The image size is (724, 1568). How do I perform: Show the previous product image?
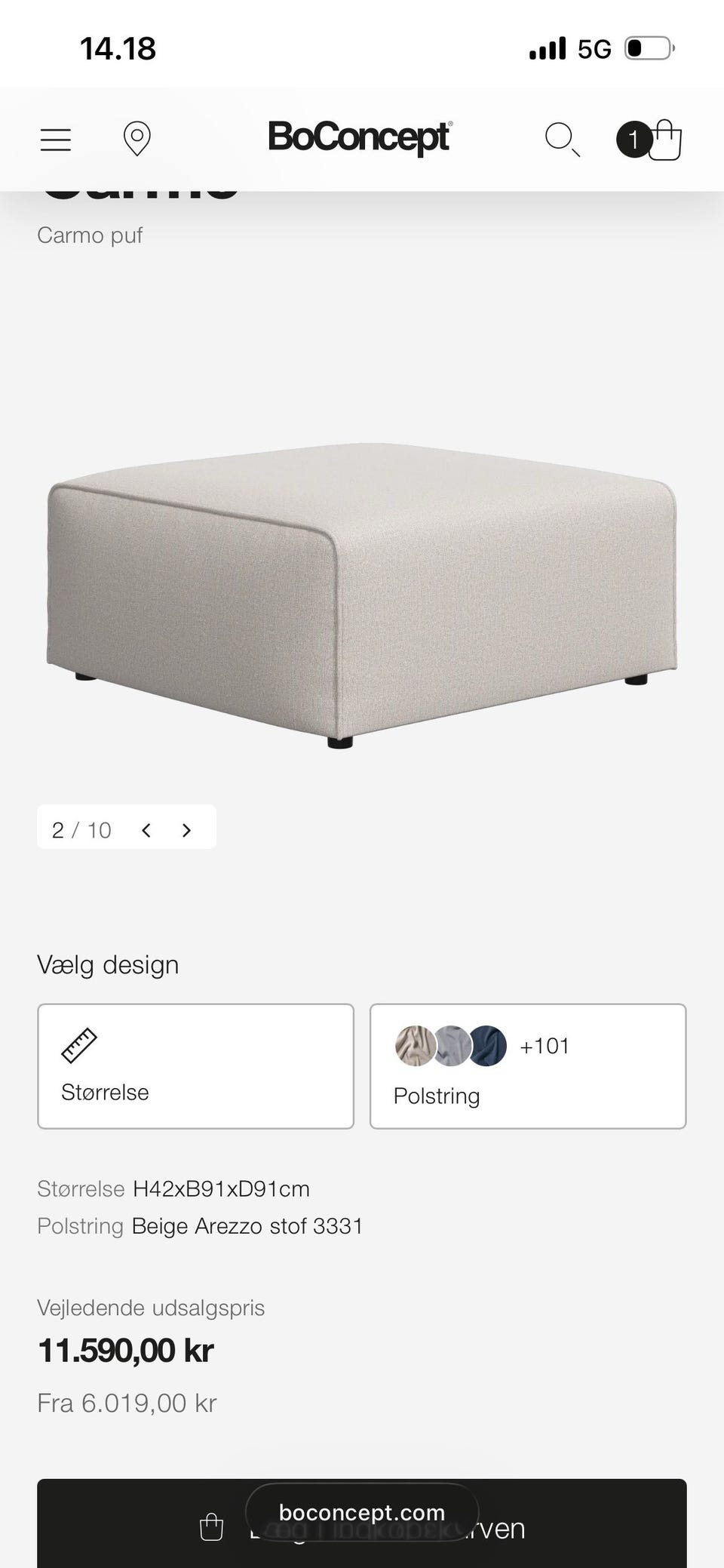click(x=146, y=830)
